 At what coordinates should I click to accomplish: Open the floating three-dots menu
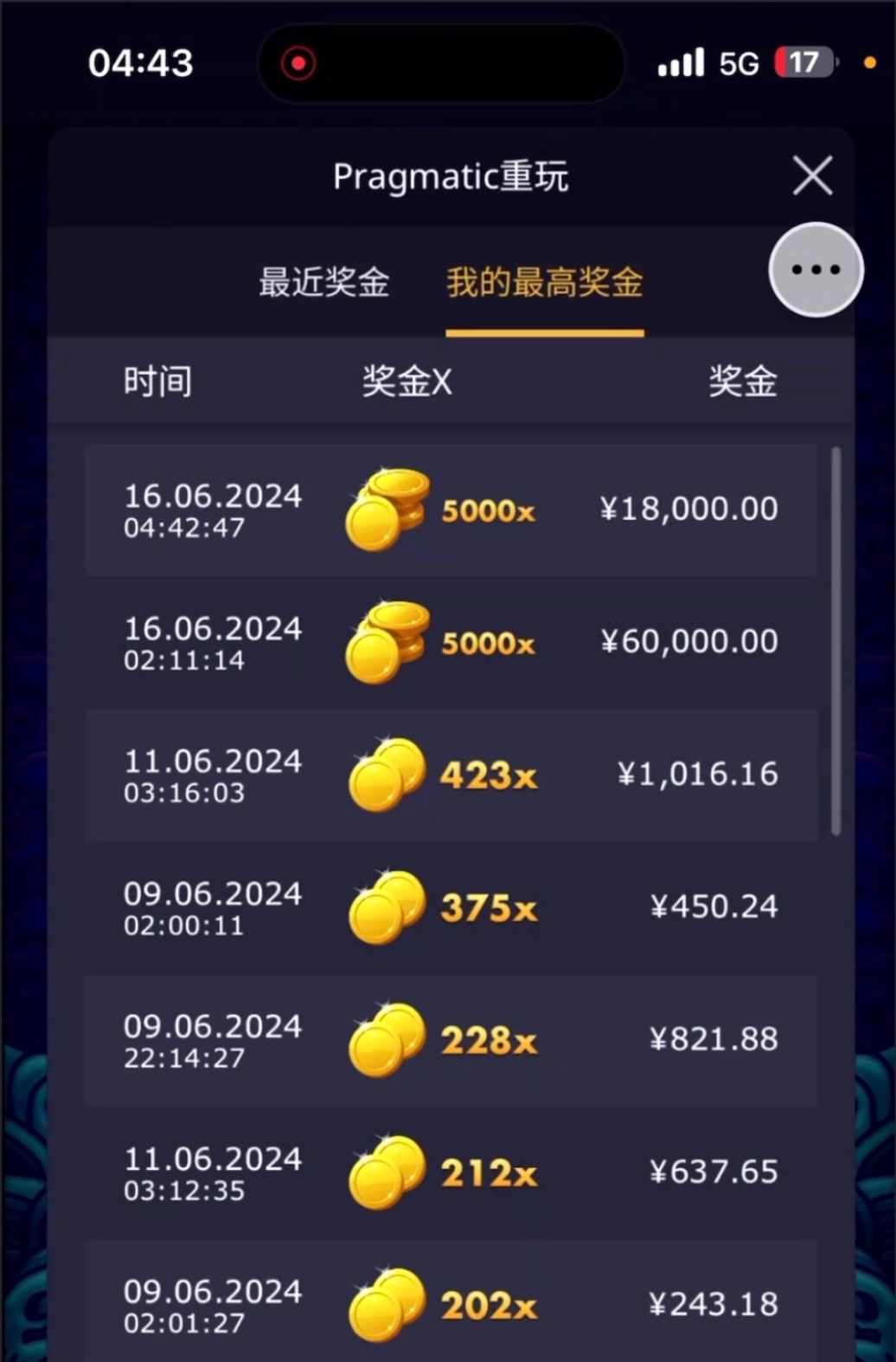pos(816,270)
